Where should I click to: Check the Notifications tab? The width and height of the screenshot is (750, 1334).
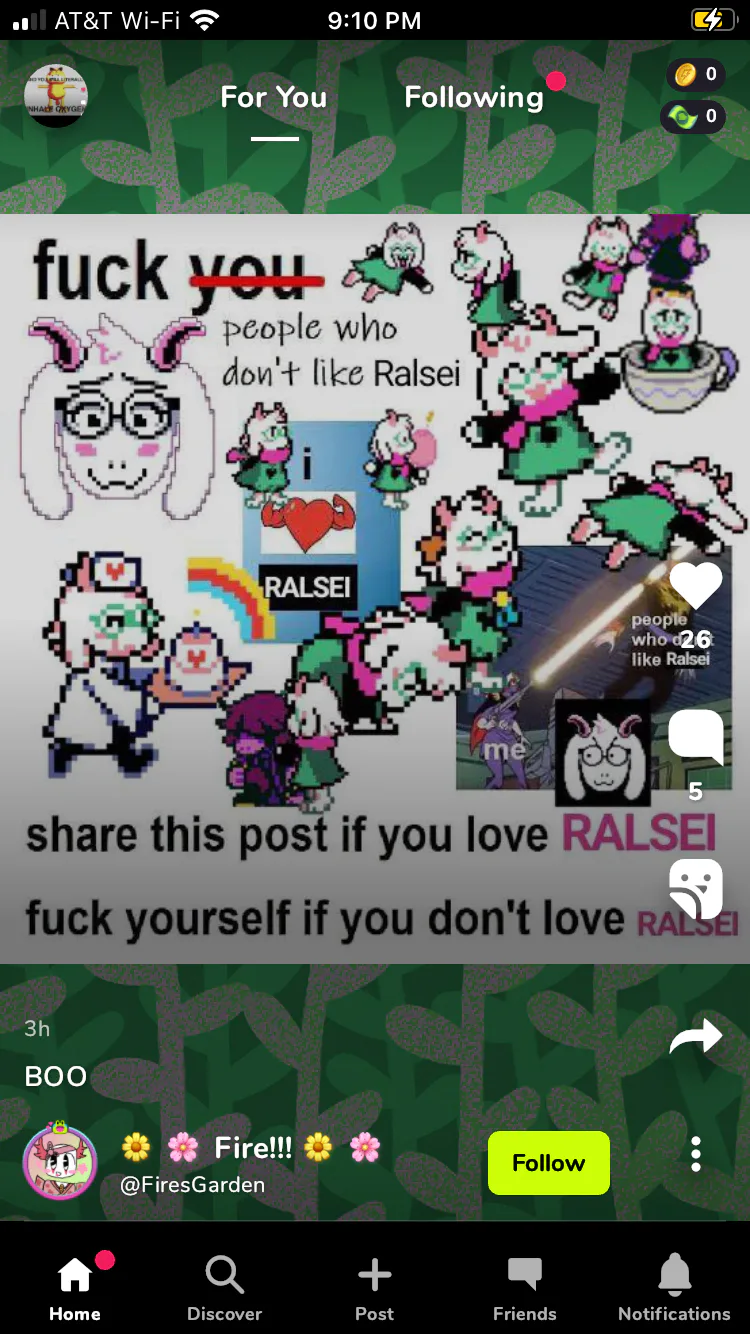coord(675,1288)
